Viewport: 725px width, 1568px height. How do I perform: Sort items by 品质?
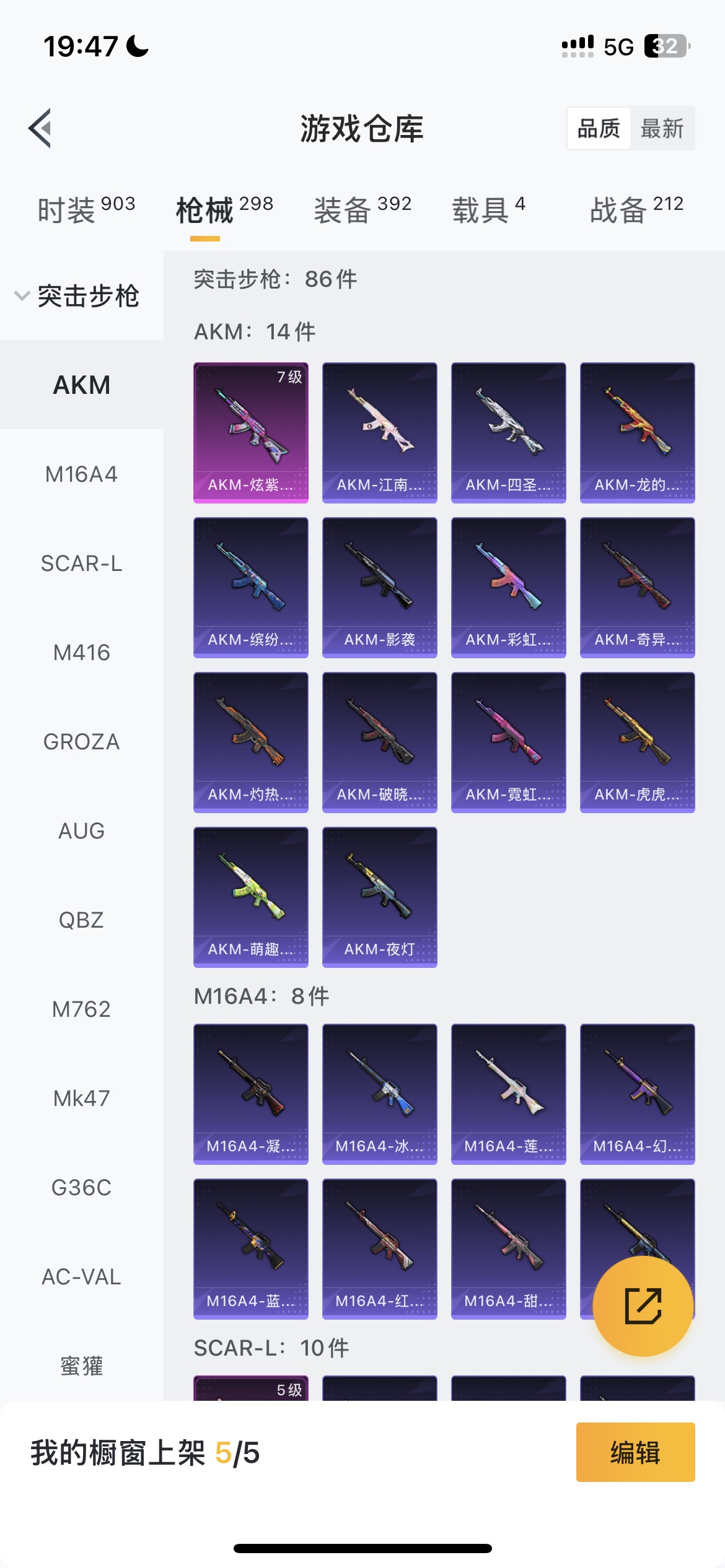pos(599,129)
